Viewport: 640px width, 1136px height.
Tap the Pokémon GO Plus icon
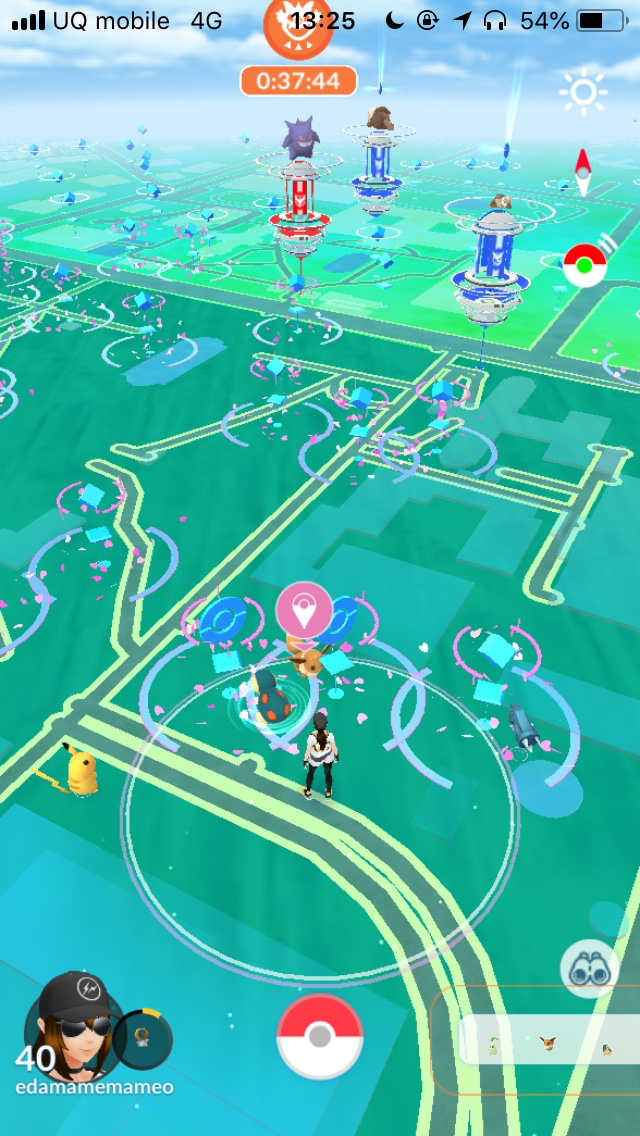tap(585, 264)
